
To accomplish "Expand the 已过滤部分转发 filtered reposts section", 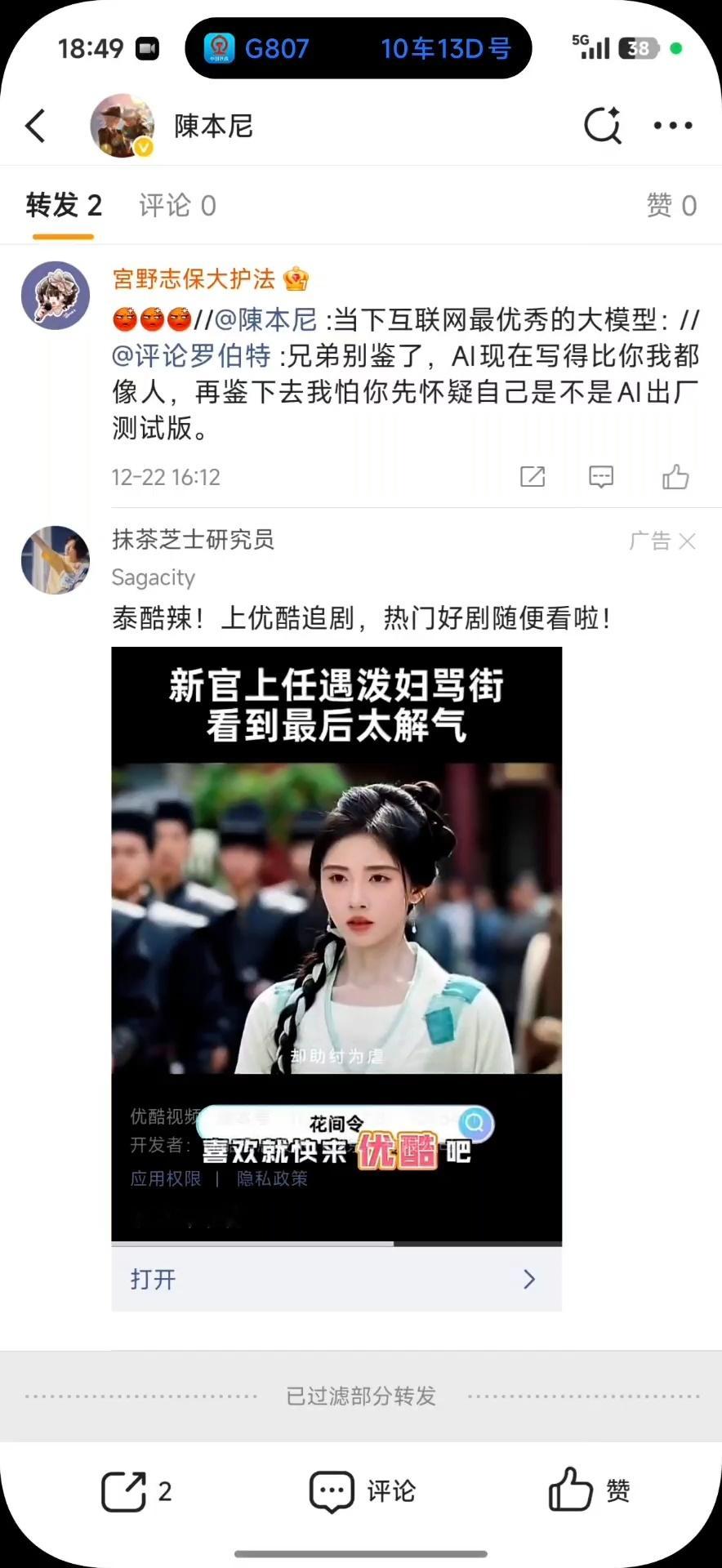I will (361, 1396).
